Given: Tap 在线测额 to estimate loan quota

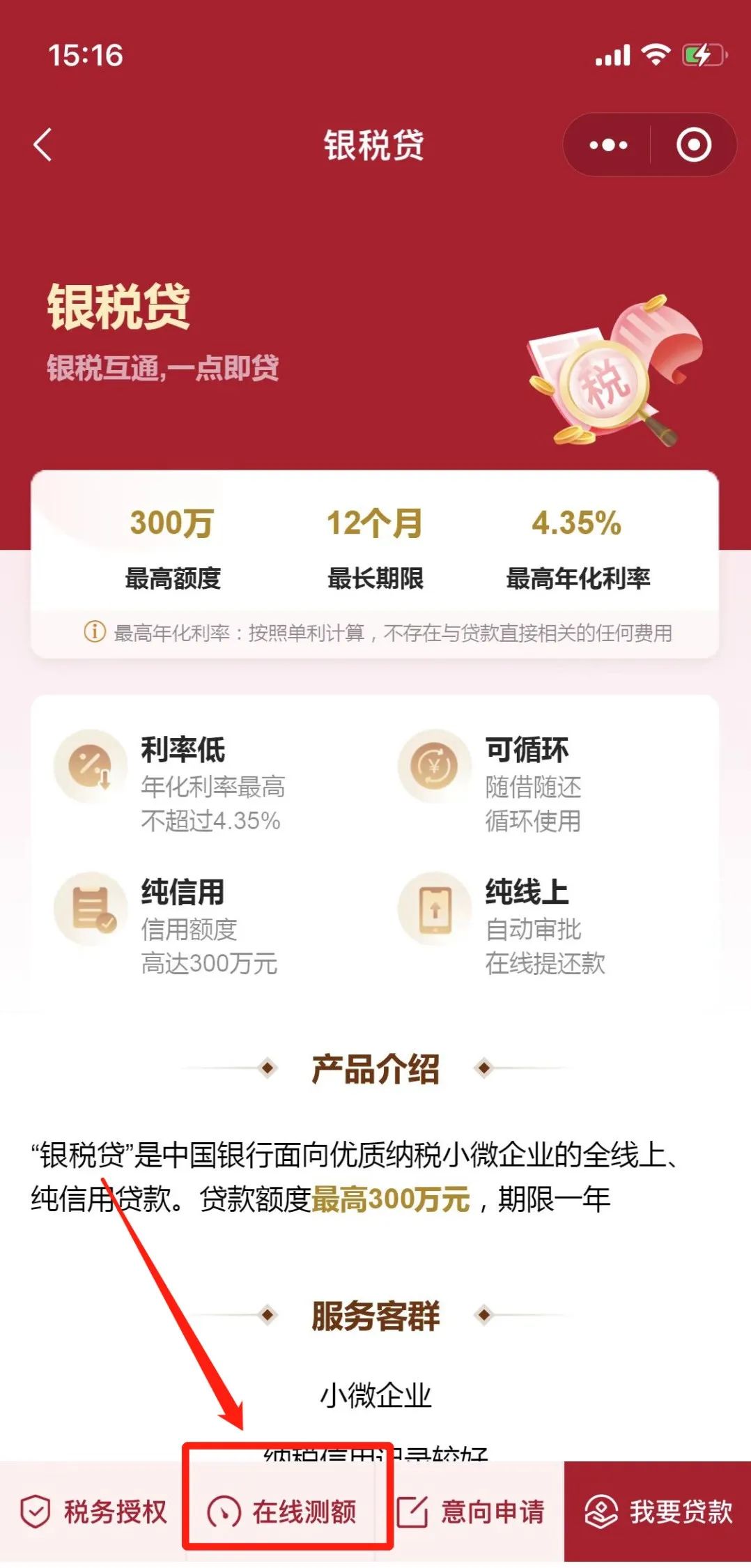Looking at the screenshot, I should point(282,1512).
